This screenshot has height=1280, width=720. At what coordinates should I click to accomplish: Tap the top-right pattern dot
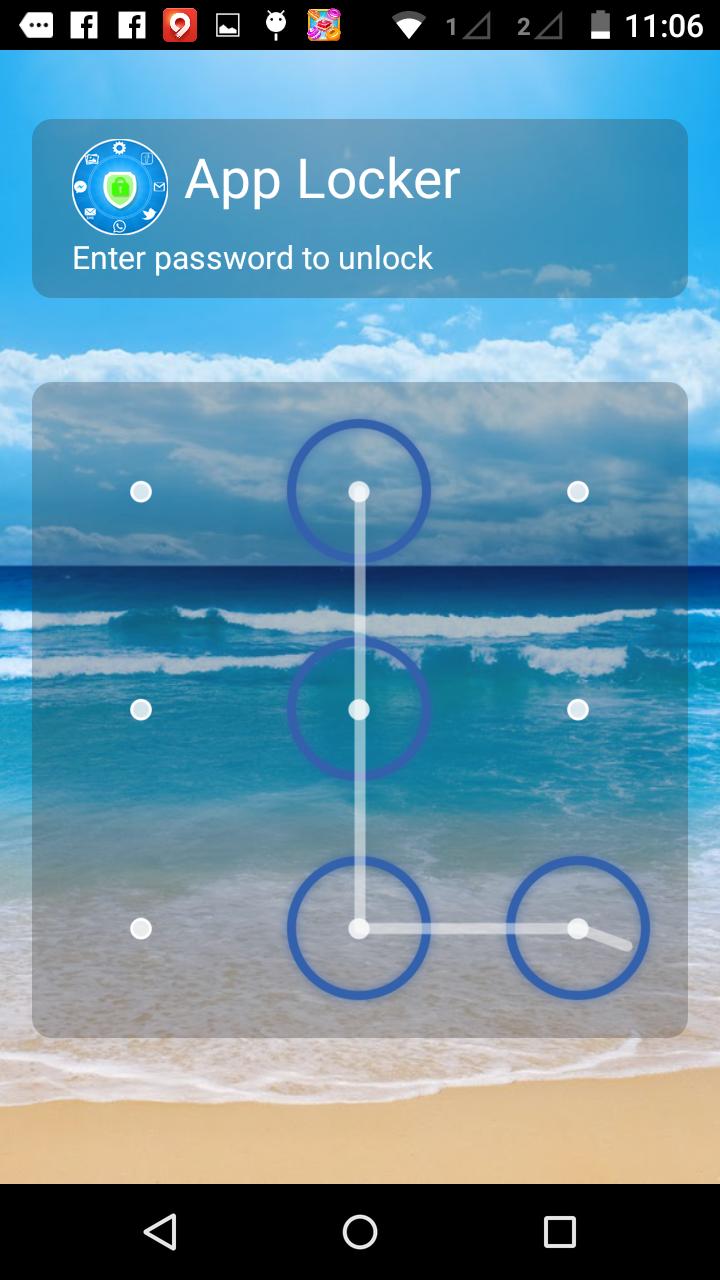pos(578,491)
